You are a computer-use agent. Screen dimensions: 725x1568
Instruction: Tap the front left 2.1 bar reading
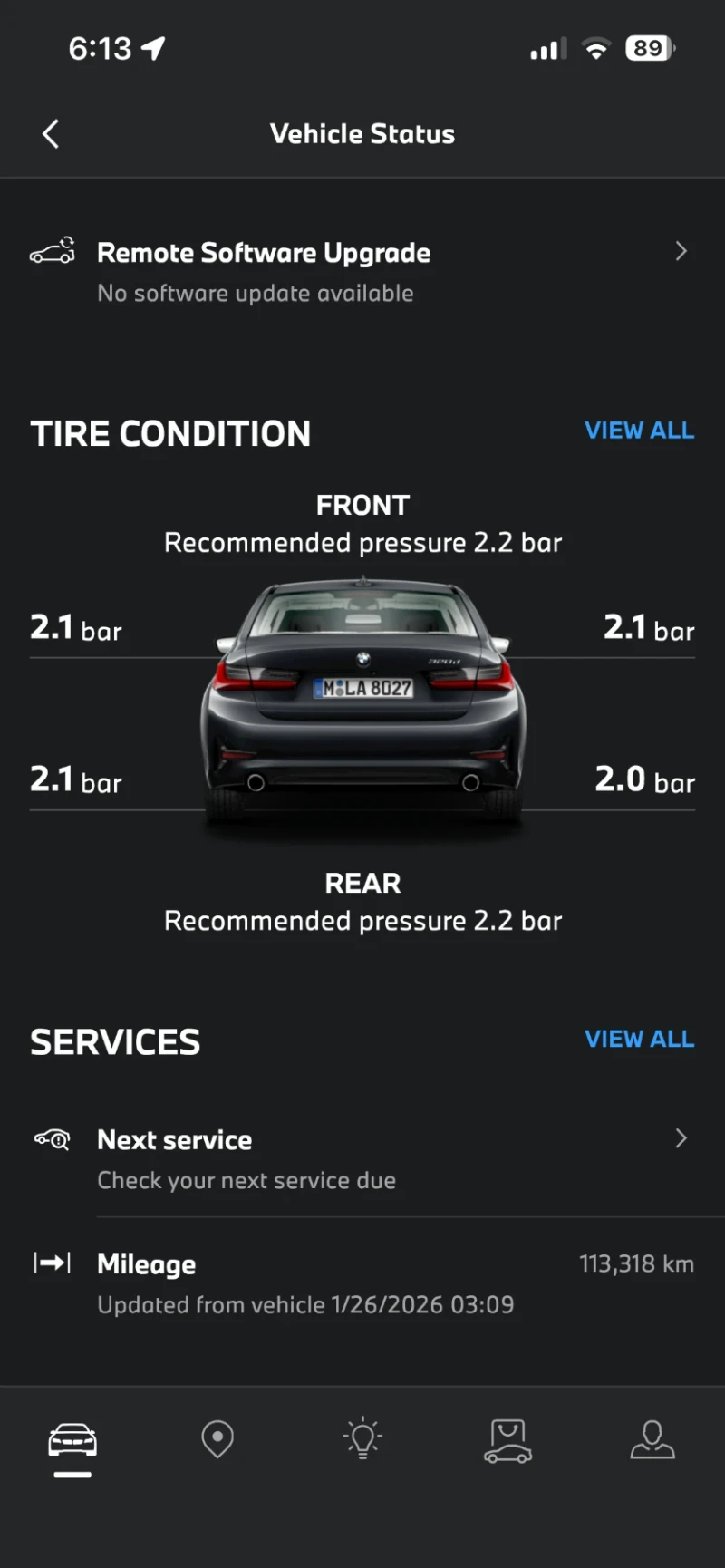(x=76, y=627)
